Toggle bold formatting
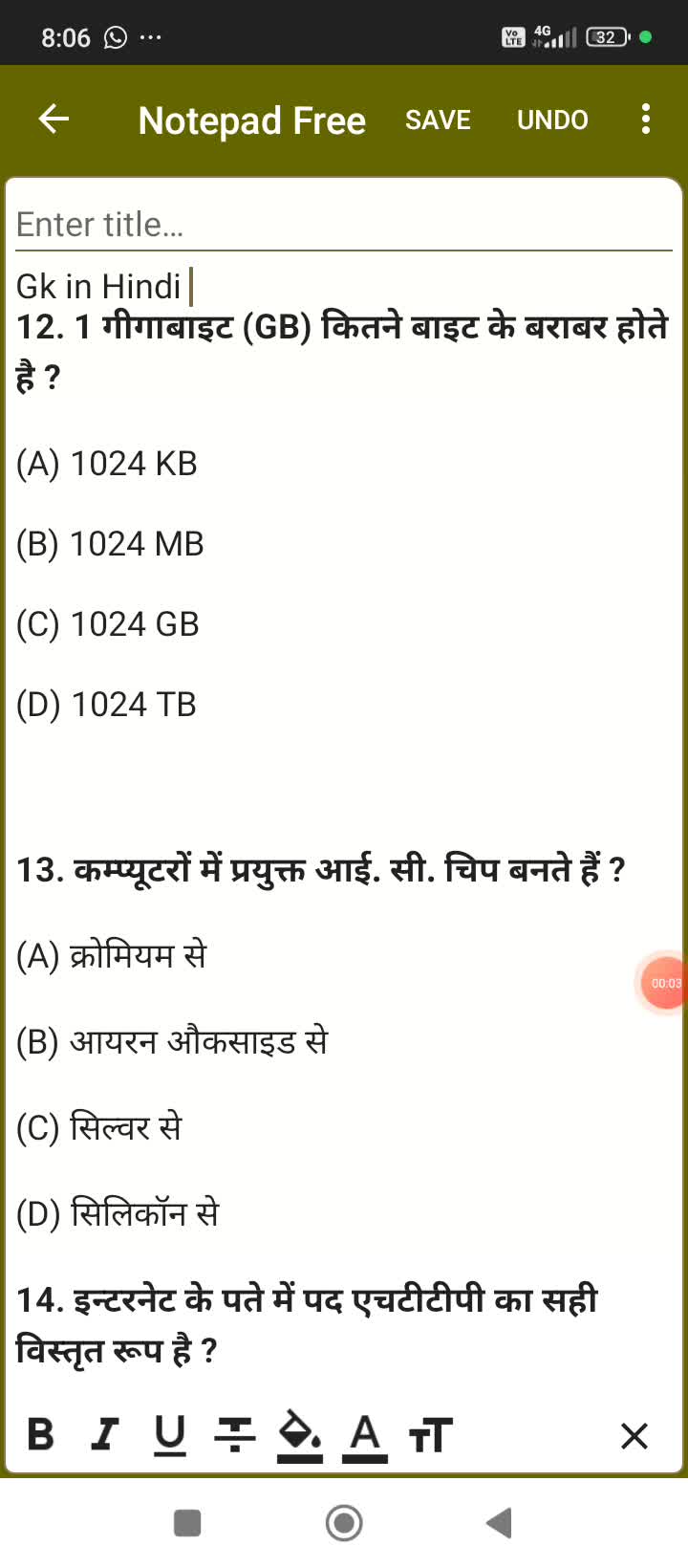 39,1435
